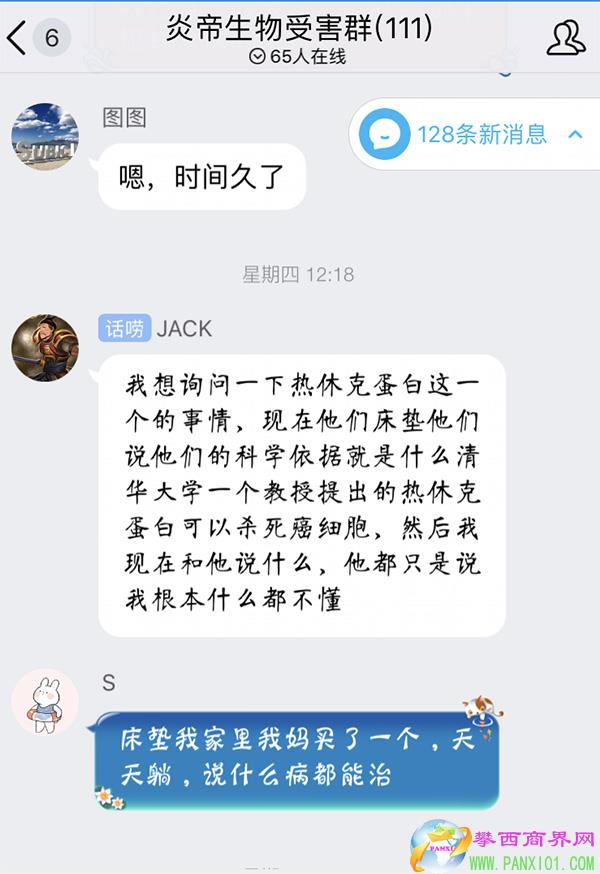View JACK's profile avatar

(x=45, y=348)
